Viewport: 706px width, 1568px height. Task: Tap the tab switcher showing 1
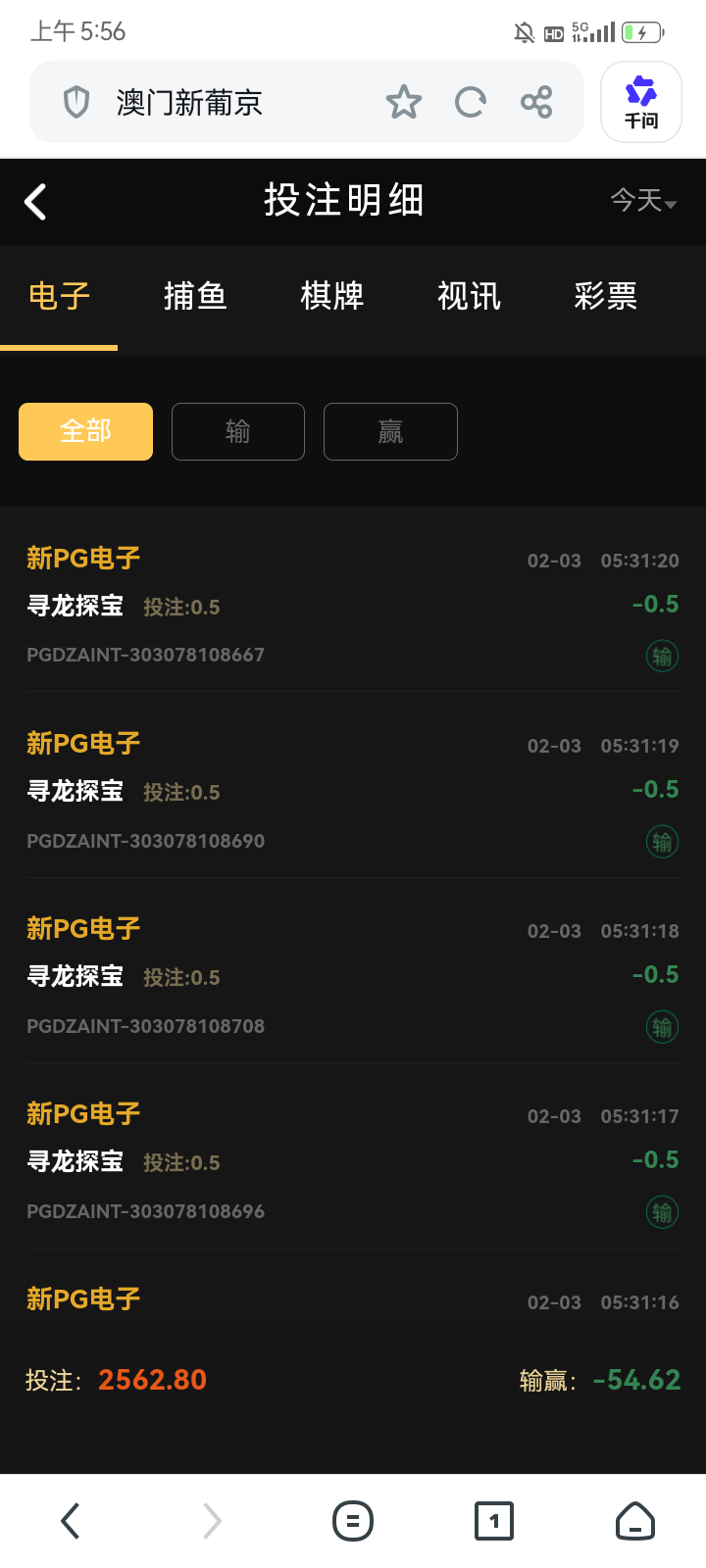tap(493, 1521)
